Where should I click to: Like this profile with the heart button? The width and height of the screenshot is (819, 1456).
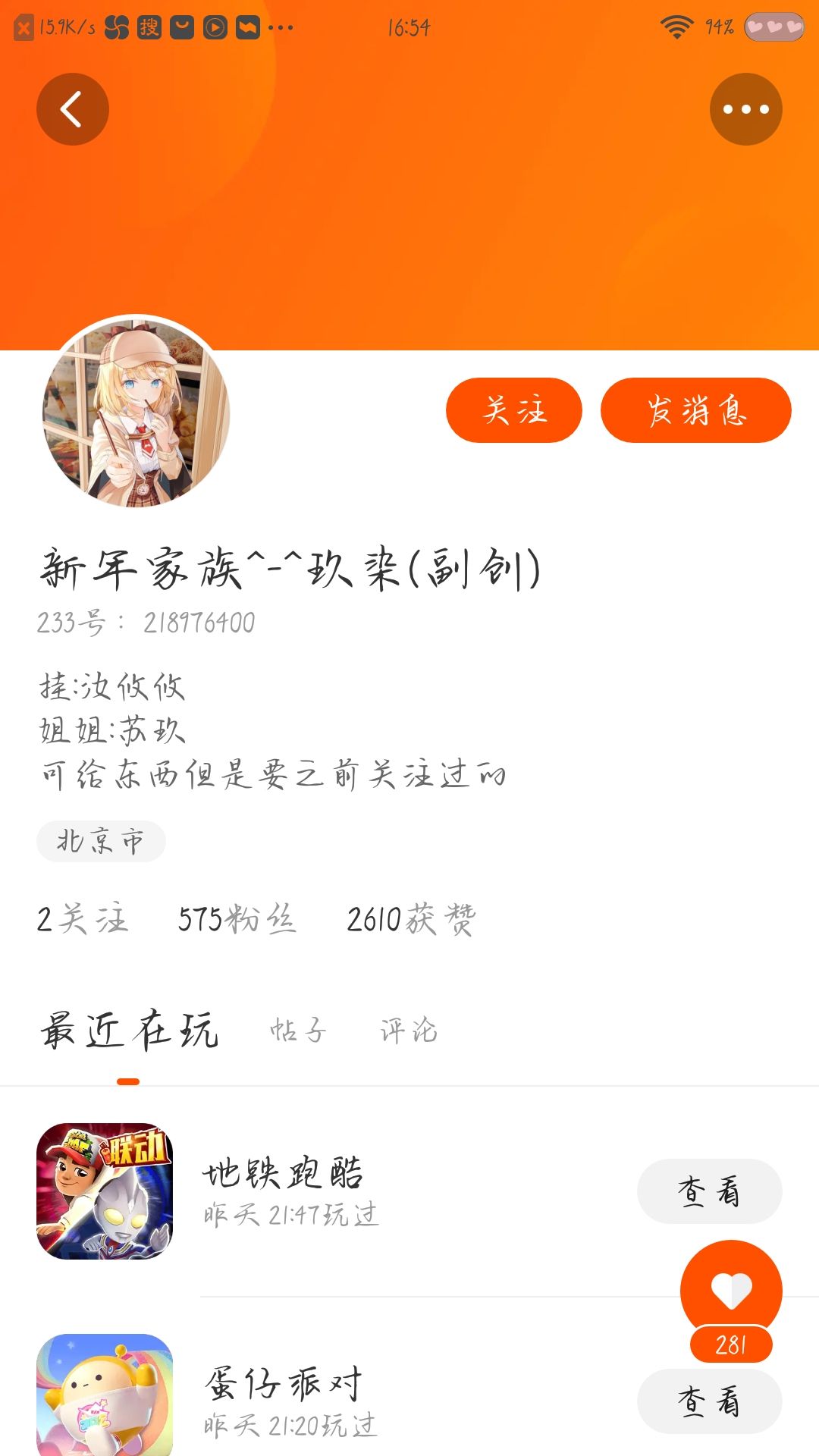[x=731, y=1290]
